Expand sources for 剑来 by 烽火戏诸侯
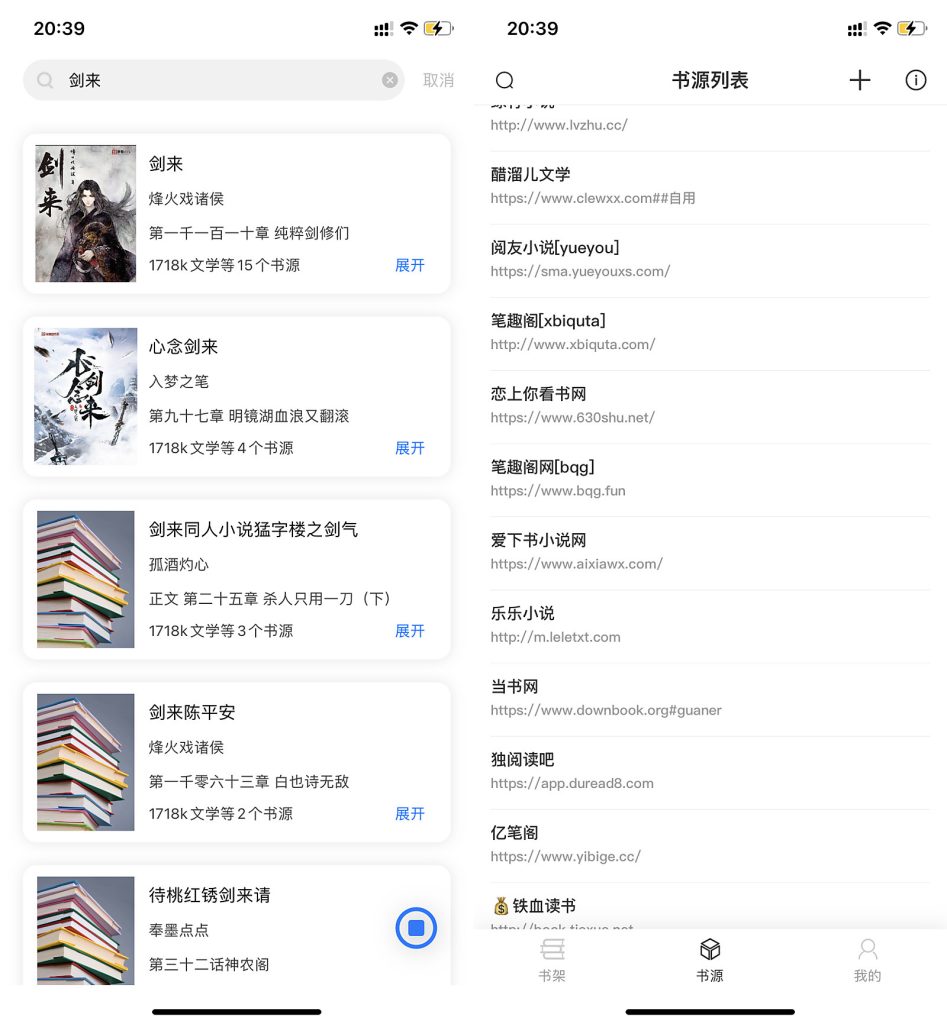 tap(410, 265)
